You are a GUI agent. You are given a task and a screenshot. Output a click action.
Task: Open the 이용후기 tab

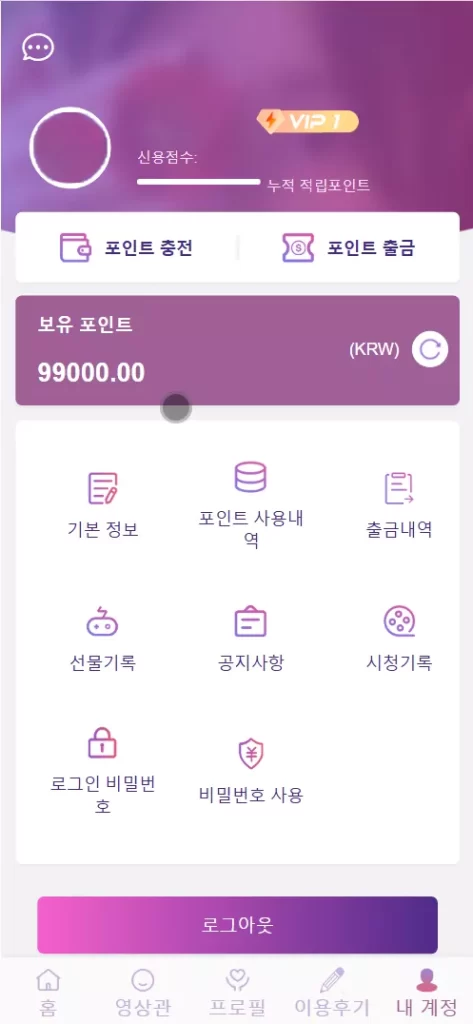tap(332, 992)
